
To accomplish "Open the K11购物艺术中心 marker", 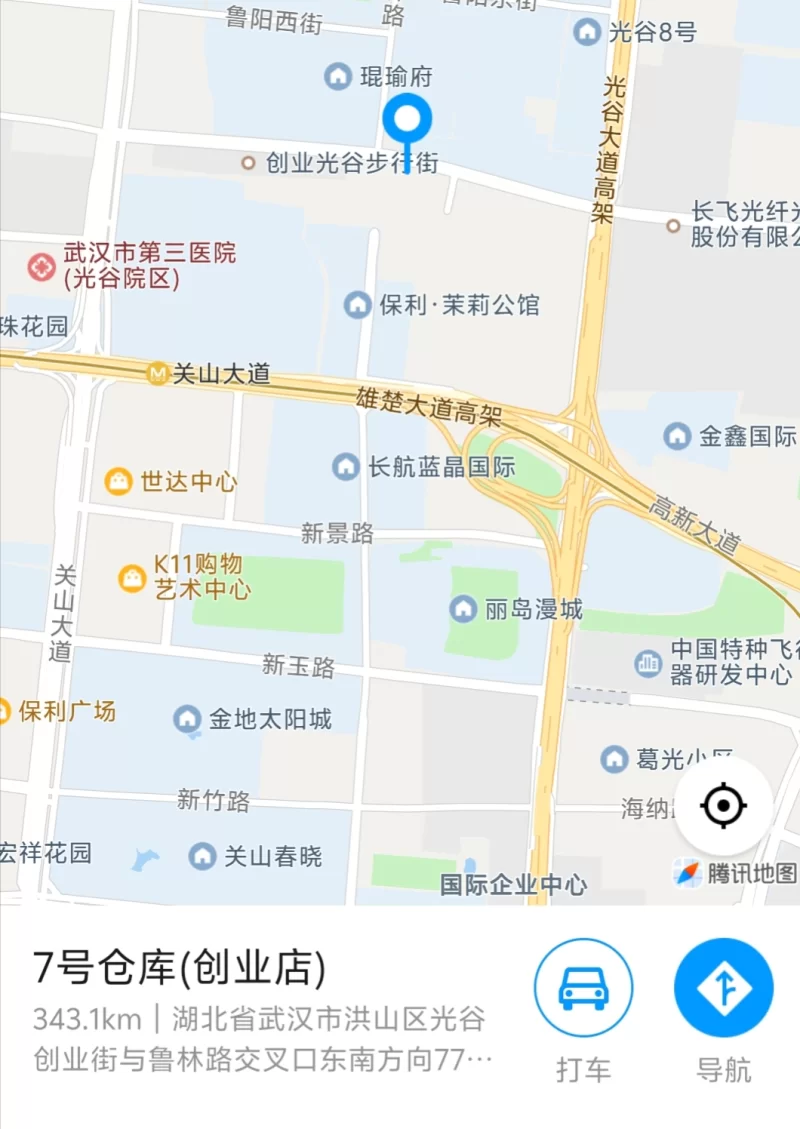I will [x=132, y=578].
